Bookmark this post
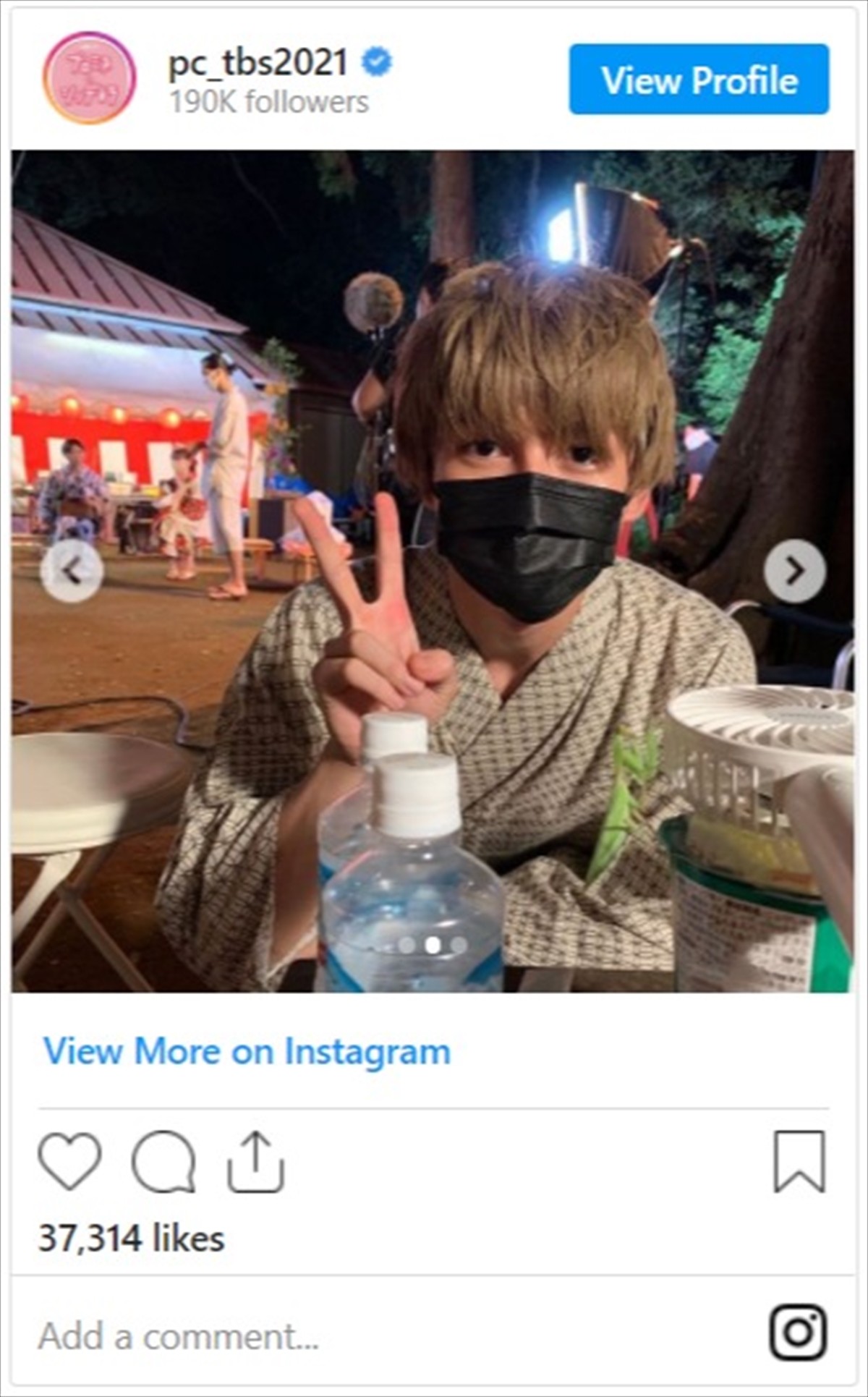 pos(799,1161)
